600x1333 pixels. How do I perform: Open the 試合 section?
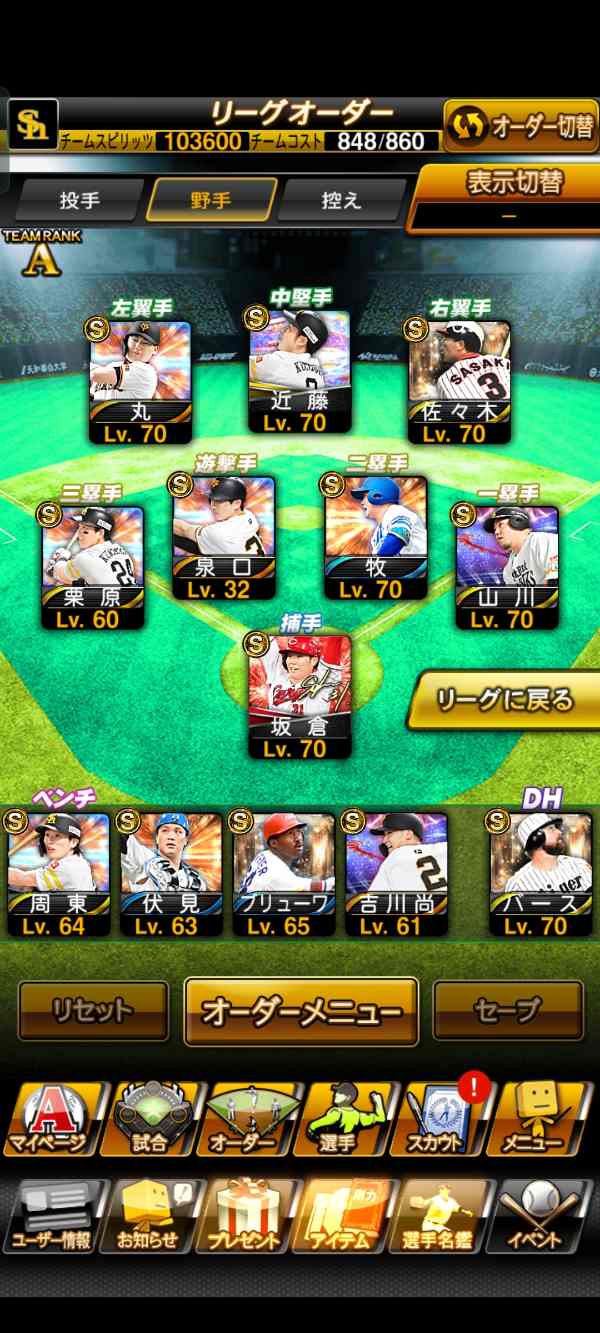(149, 1117)
